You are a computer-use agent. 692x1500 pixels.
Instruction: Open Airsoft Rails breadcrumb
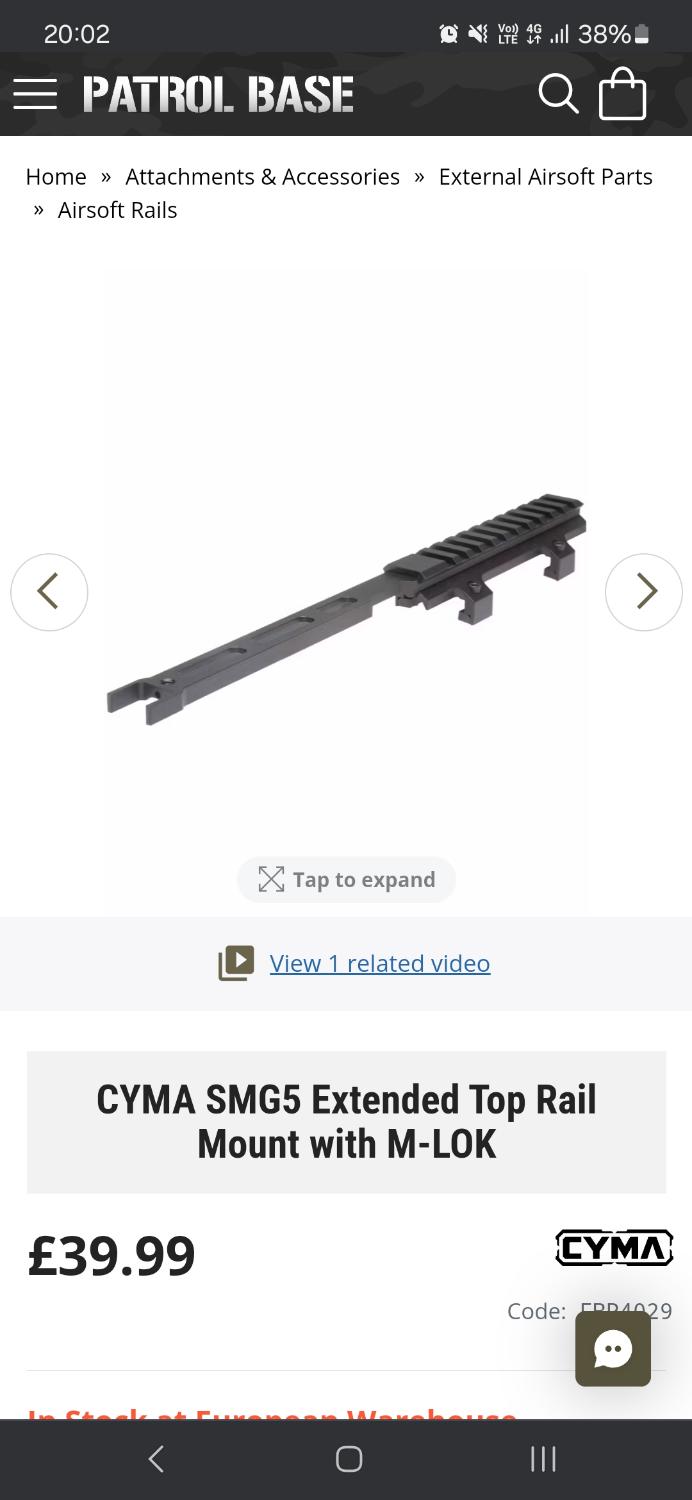(x=117, y=210)
